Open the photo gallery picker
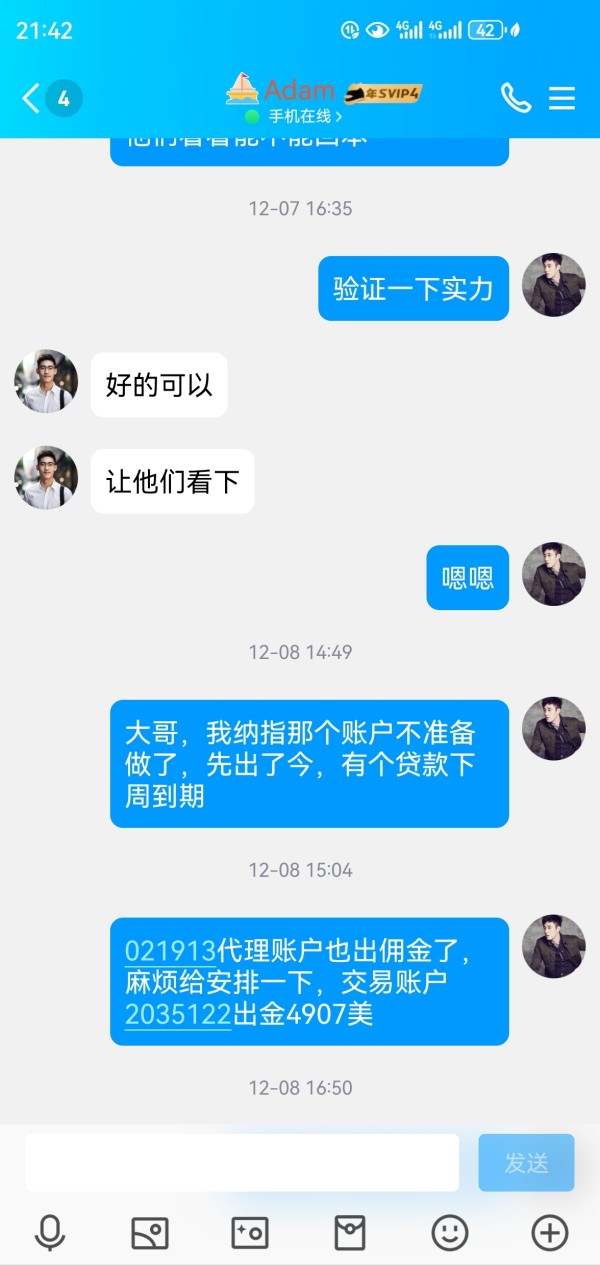This screenshot has height=1265, width=600. point(150,1233)
